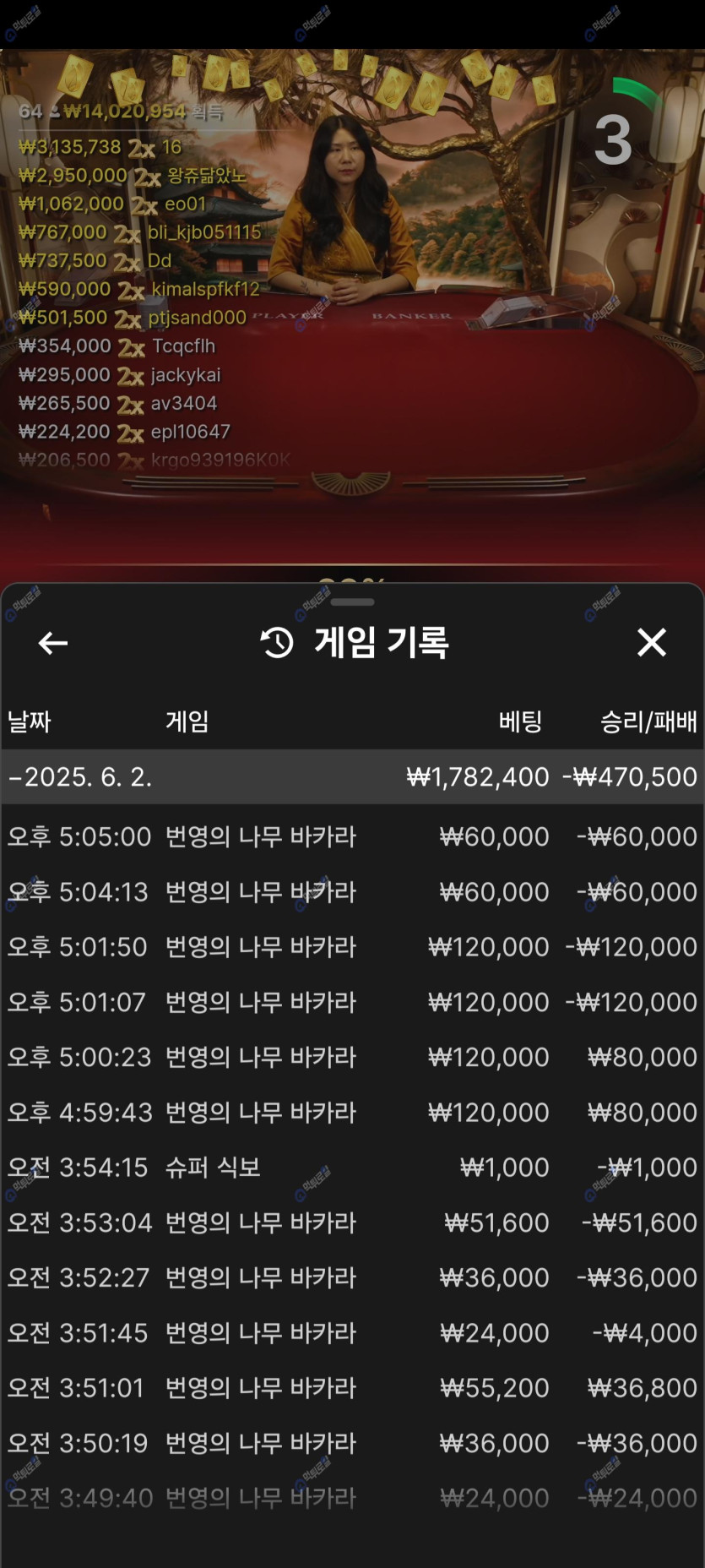Open the 오후 5:05:00 baccarat record
The height and width of the screenshot is (1568, 705).
tap(352, 836)
